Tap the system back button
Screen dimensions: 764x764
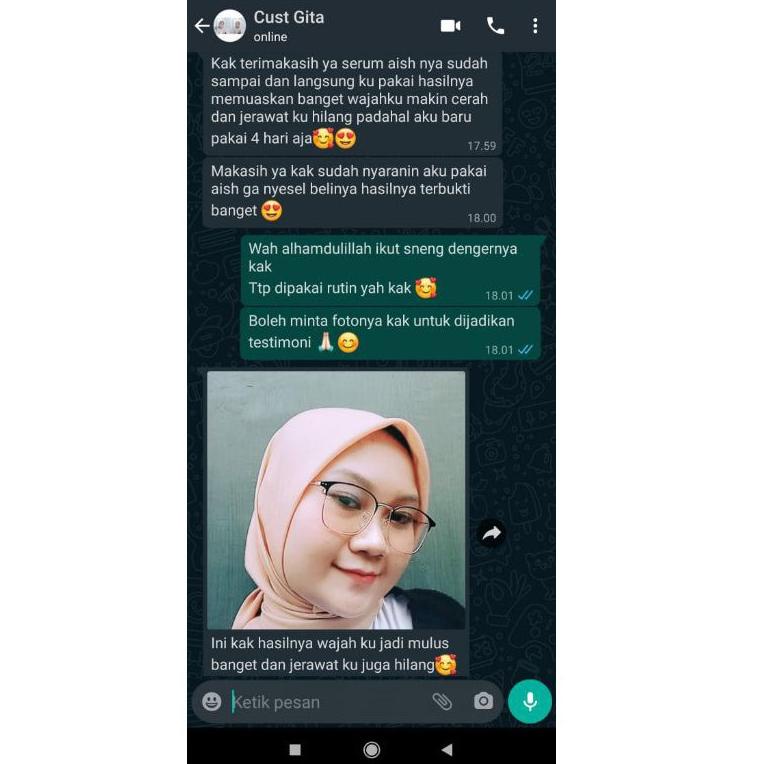tap(447, 749)
